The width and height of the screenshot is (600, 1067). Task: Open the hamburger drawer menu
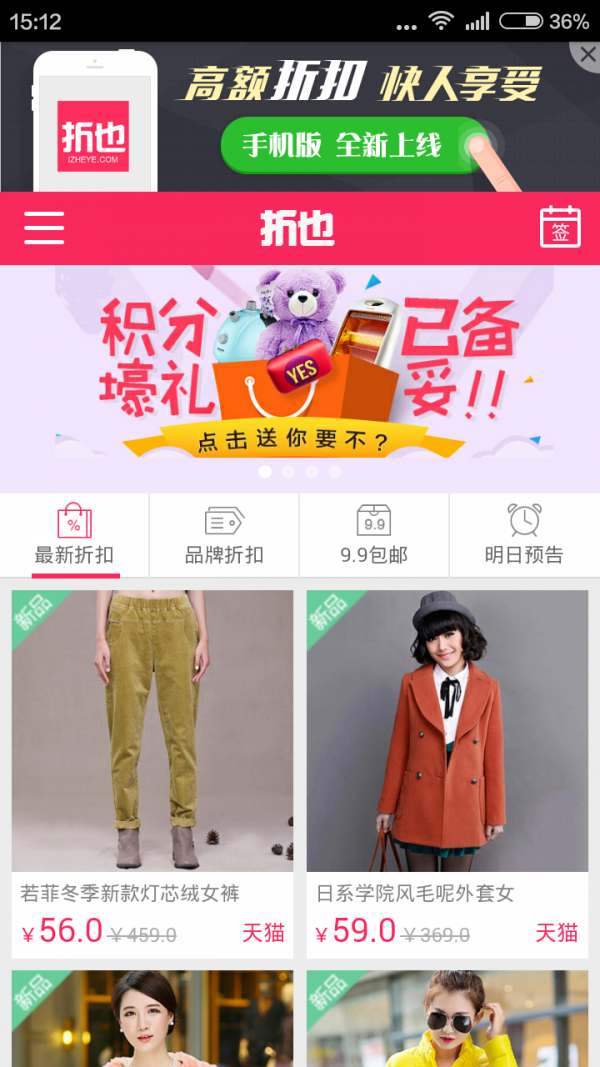point(44,228)
